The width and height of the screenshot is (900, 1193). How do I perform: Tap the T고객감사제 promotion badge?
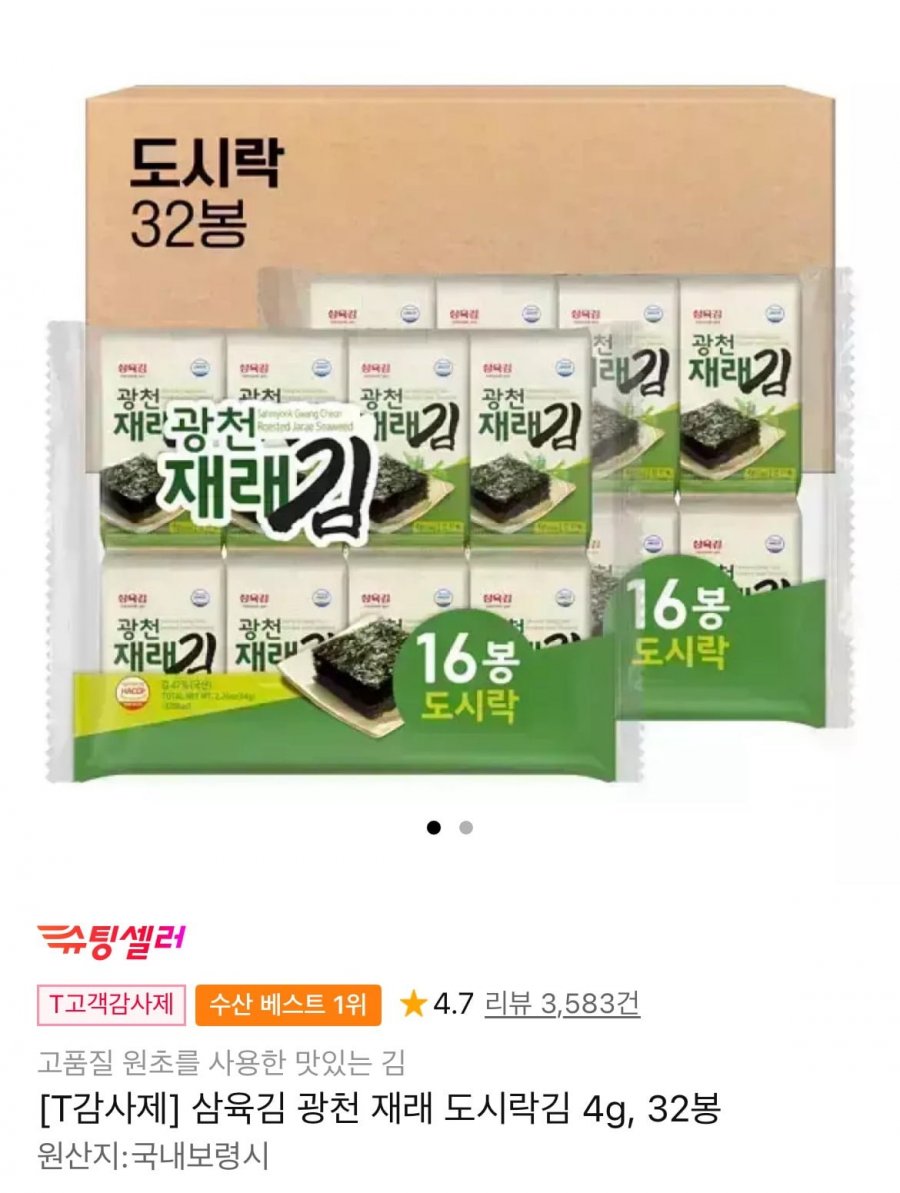(x=111, y=1004)
